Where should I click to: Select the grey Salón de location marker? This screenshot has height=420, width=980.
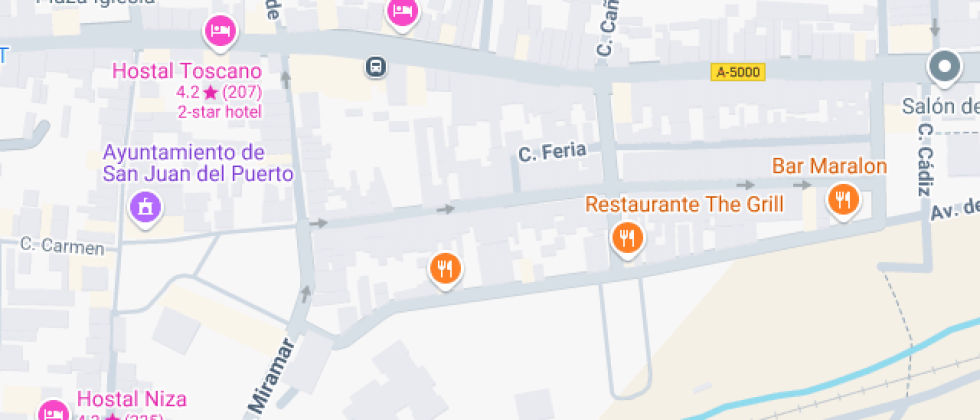click(x=943, y=67)
